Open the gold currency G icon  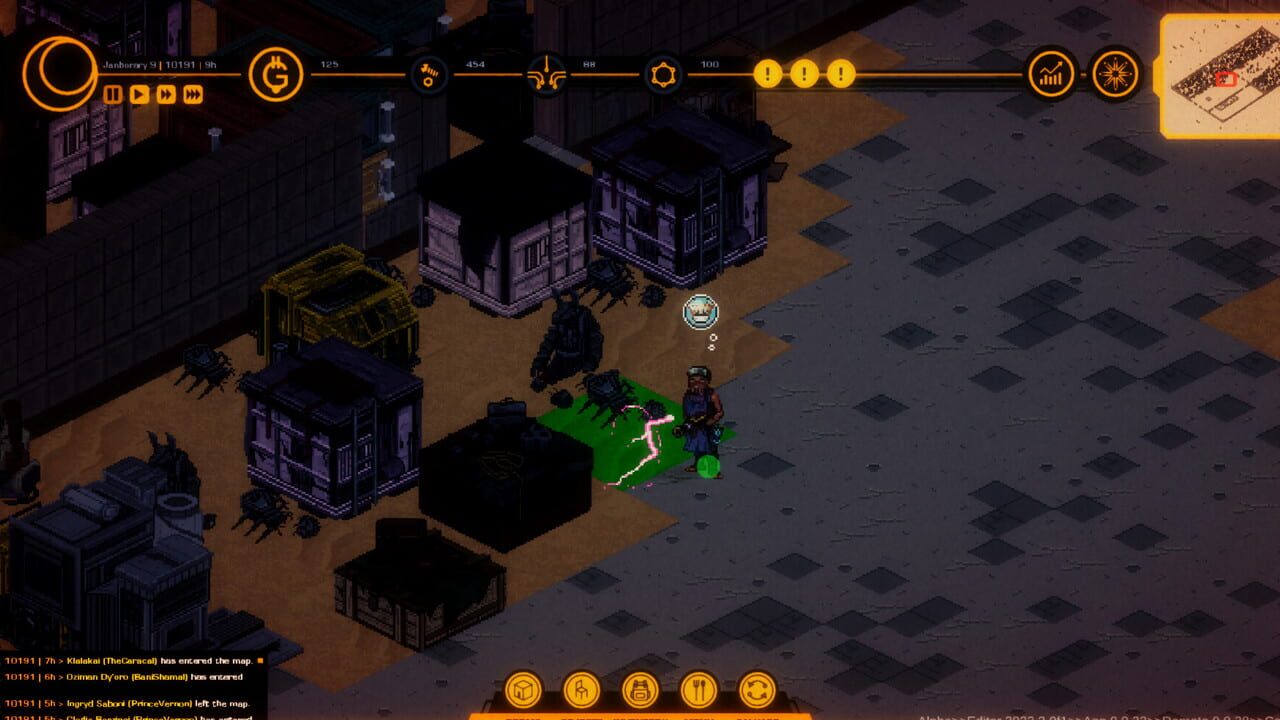(x=276, y=74)
